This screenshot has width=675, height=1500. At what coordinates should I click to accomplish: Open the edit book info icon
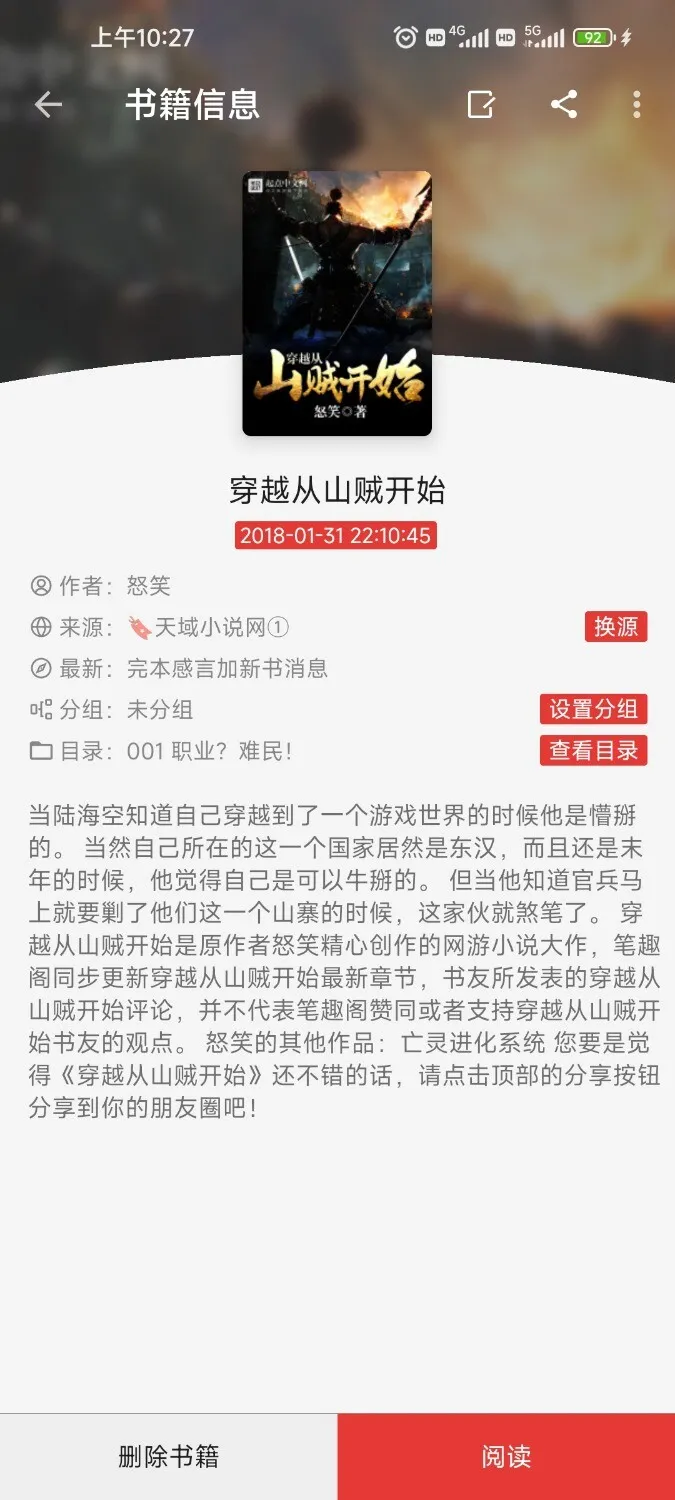(481, 104)
